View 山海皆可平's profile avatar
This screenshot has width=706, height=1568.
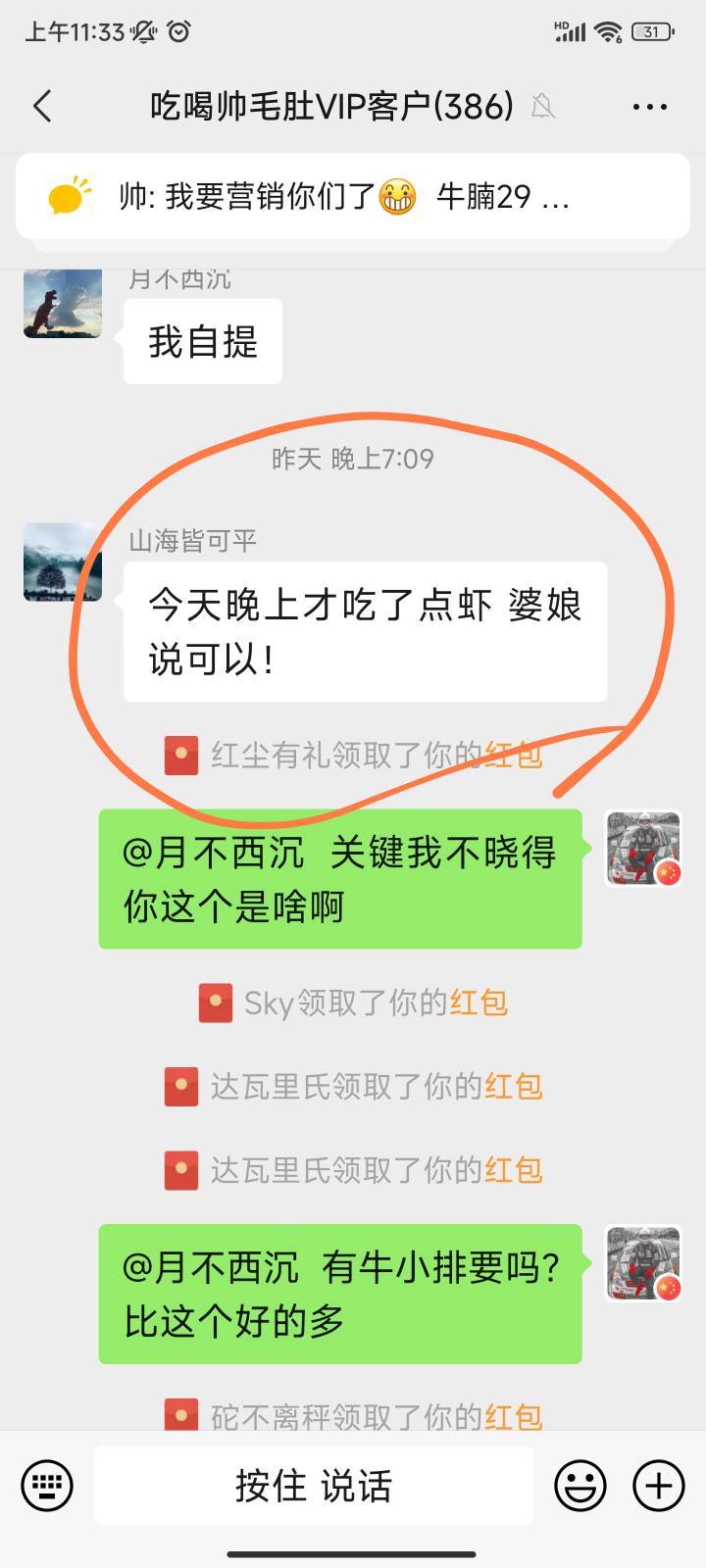(63, 562)
